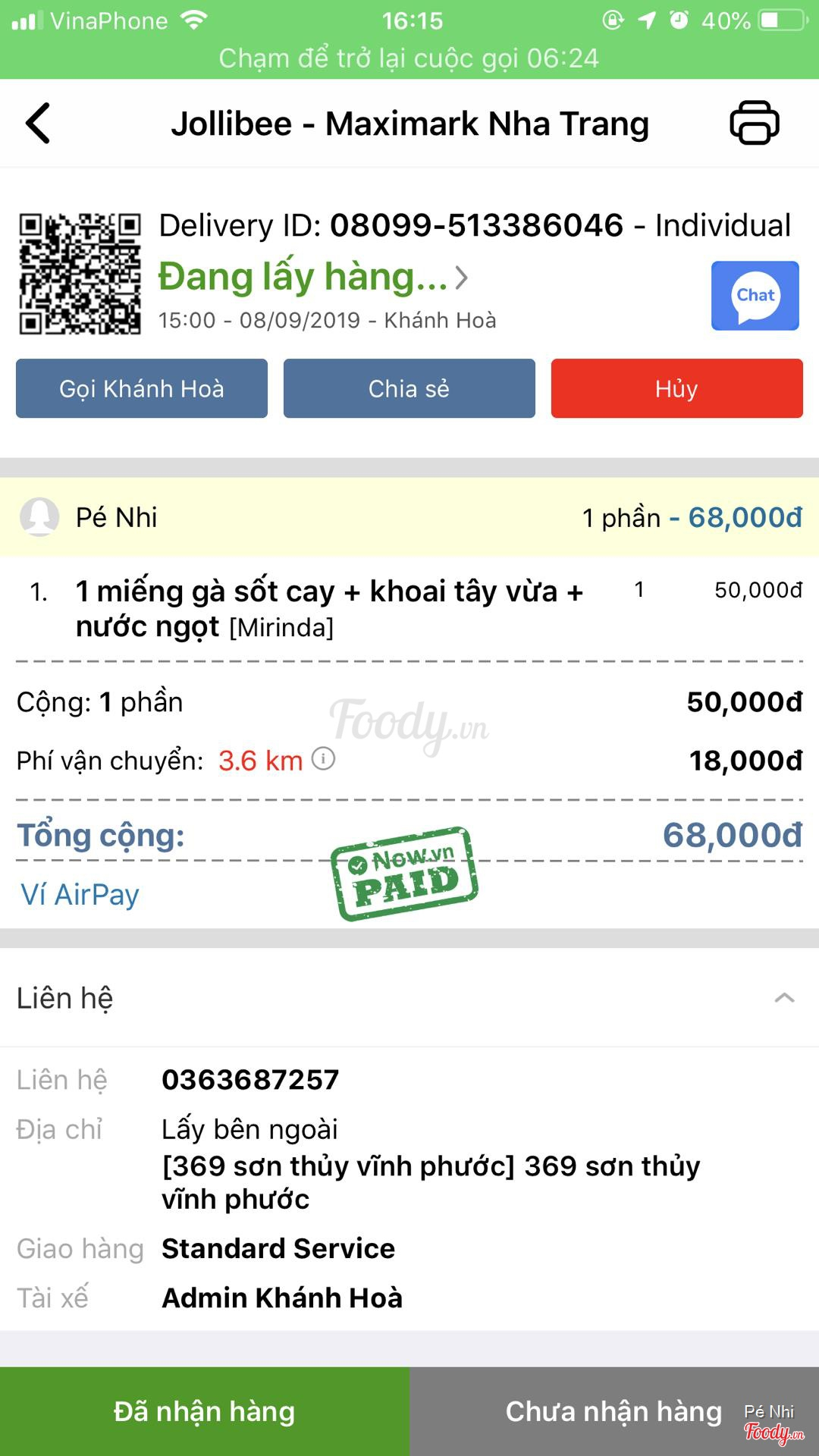Collapse the Liên hệ section
The height and width of the screenshot is (1456, 819).
click(784, 998)
